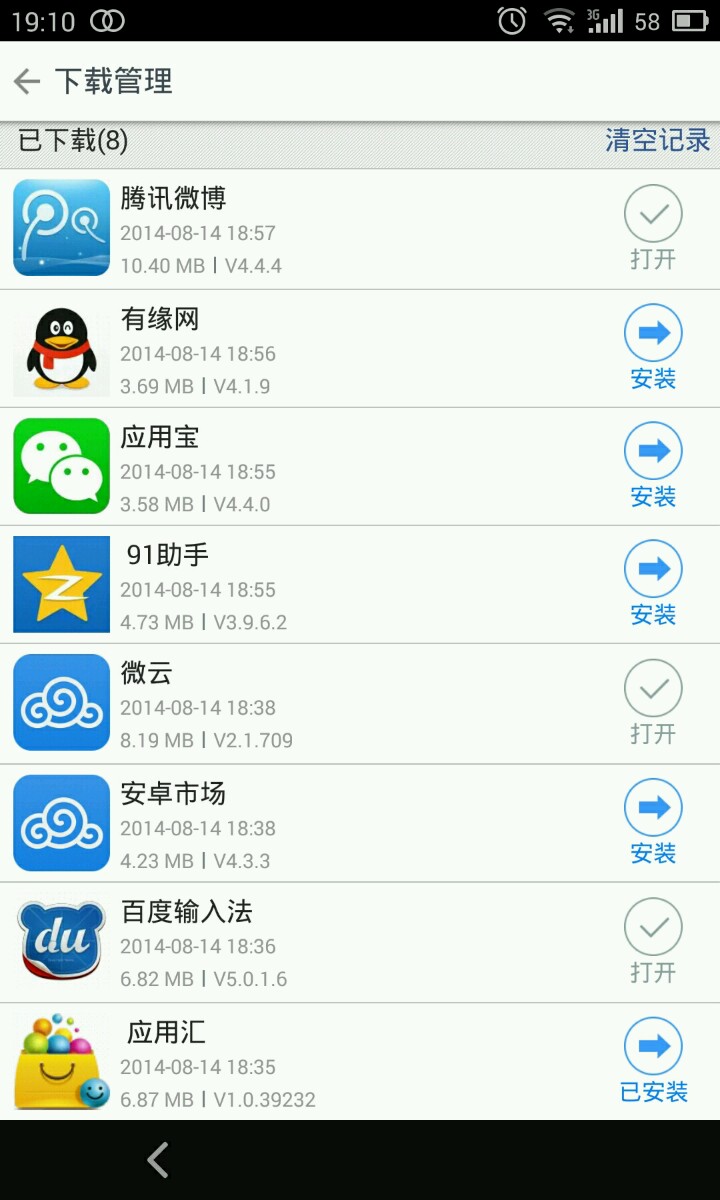
Task: Tap system back button in navigation bar
Action: (158, 1160)
